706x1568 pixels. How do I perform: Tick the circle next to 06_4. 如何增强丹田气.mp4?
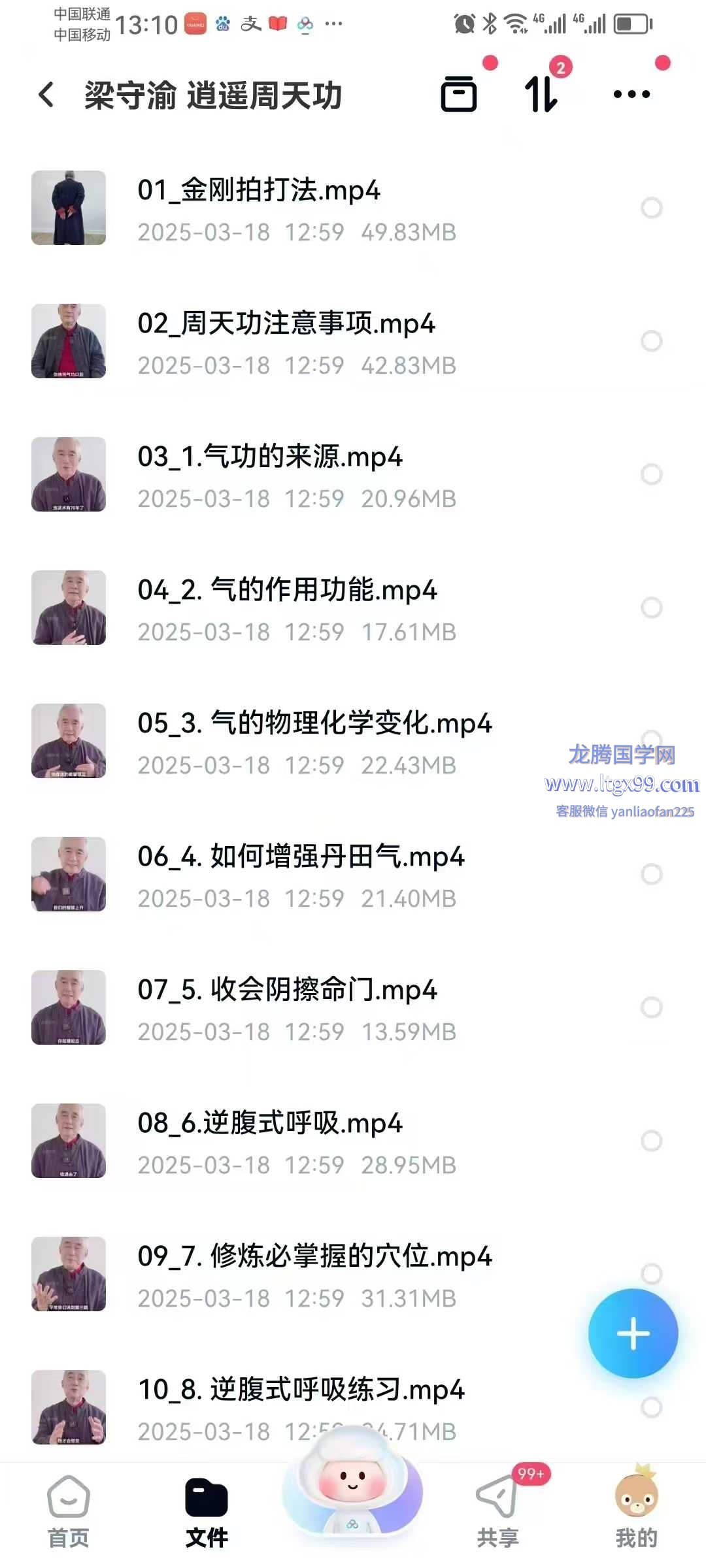click(x=651, y=874)
